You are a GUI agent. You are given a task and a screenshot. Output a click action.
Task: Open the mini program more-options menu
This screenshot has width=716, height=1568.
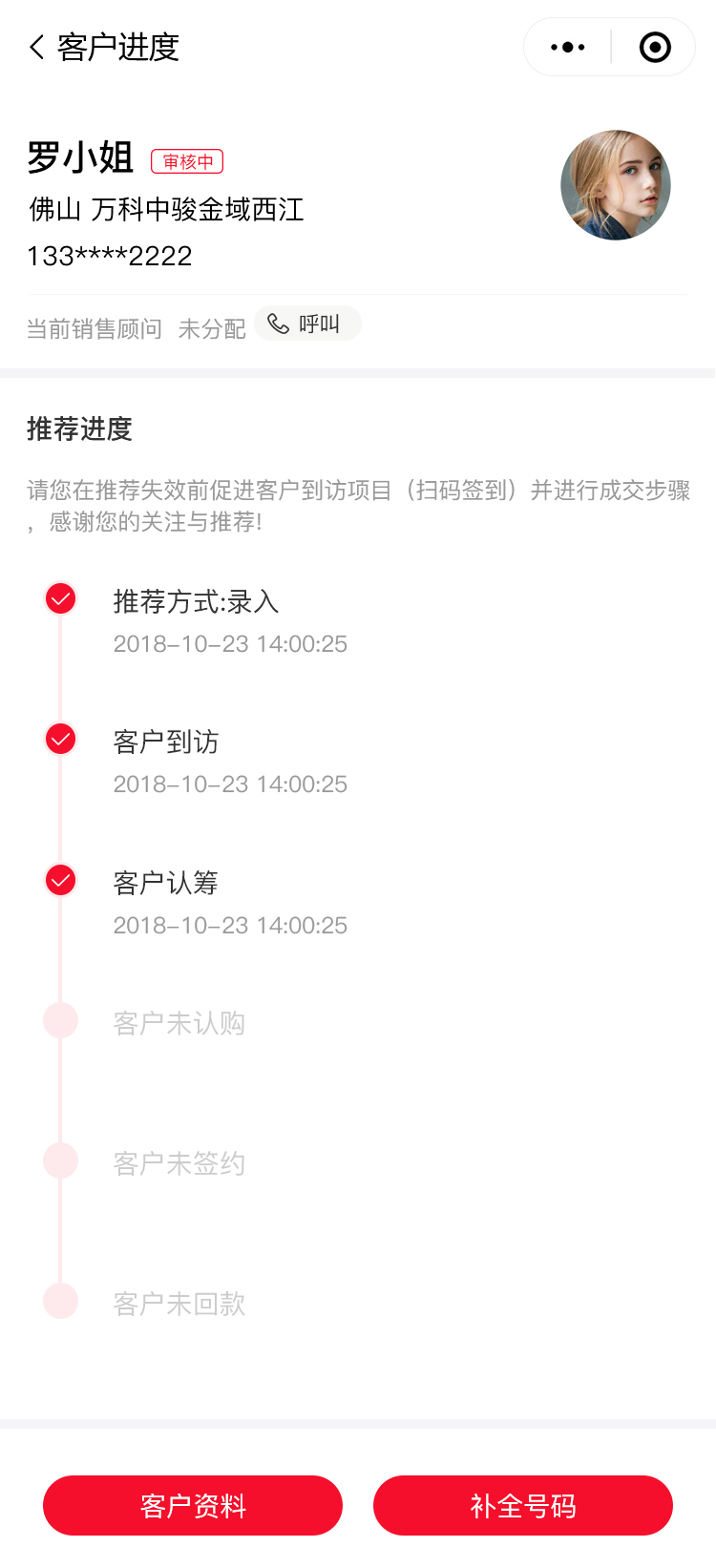tap(568, 48)
